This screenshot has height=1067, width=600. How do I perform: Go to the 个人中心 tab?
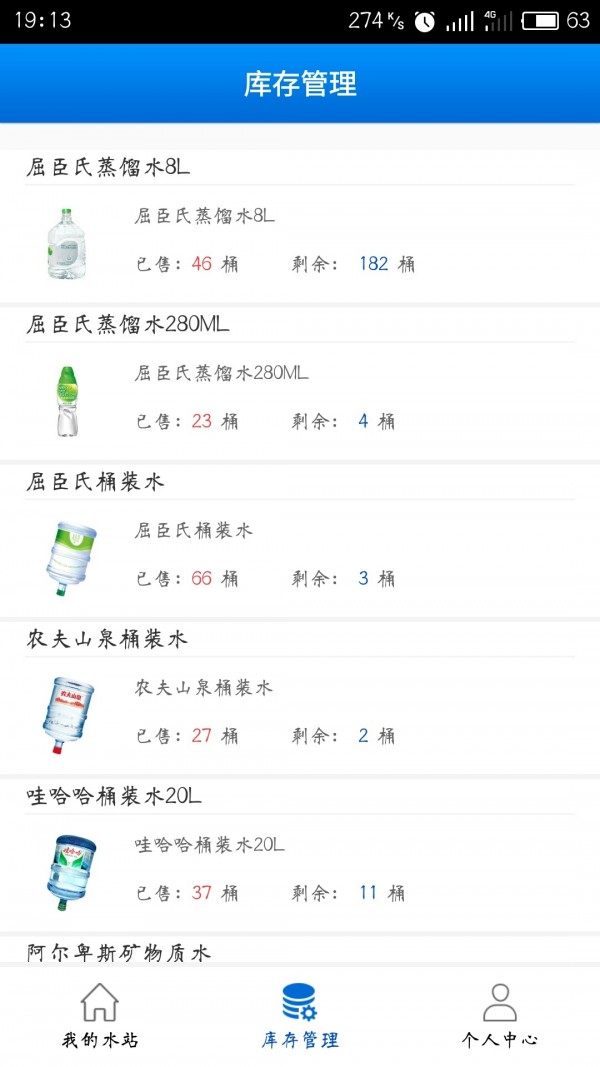[x=499, y=1015]
